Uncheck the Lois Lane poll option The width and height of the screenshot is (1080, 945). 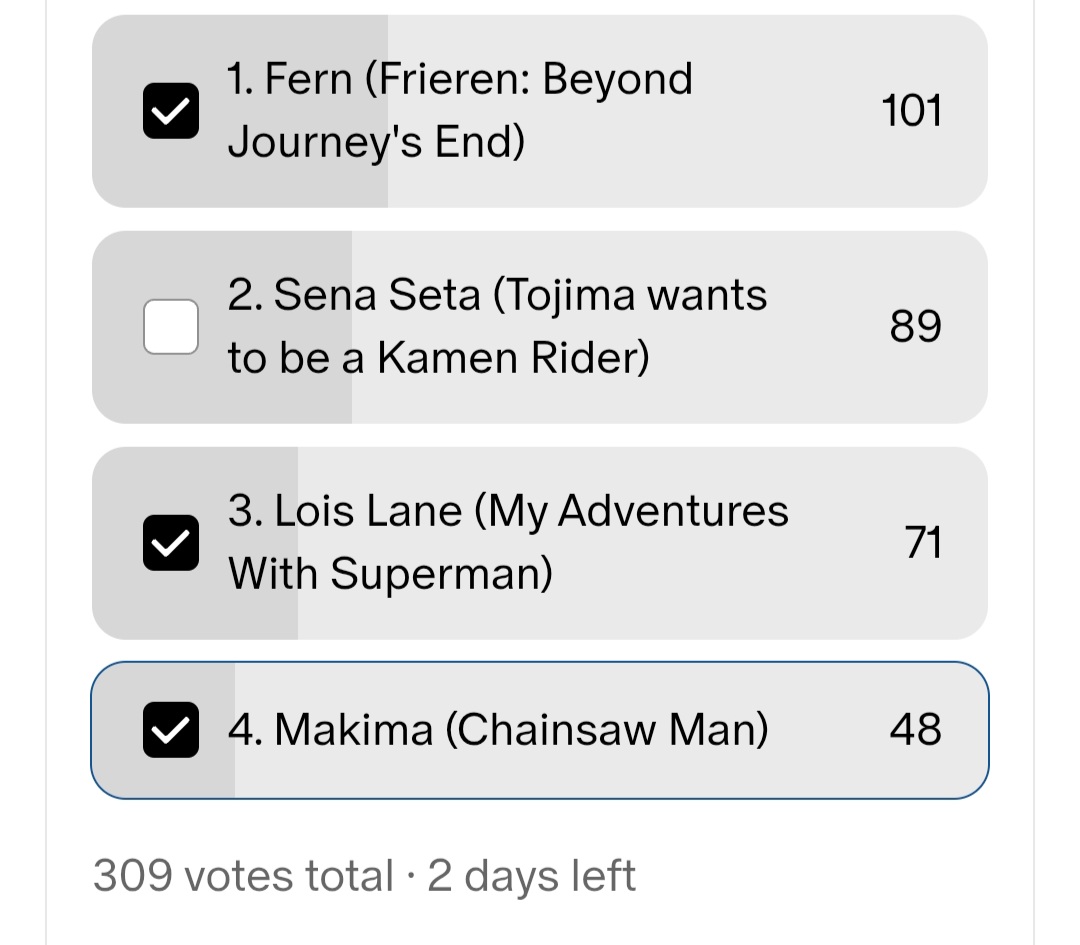click(x=171, y=543)
